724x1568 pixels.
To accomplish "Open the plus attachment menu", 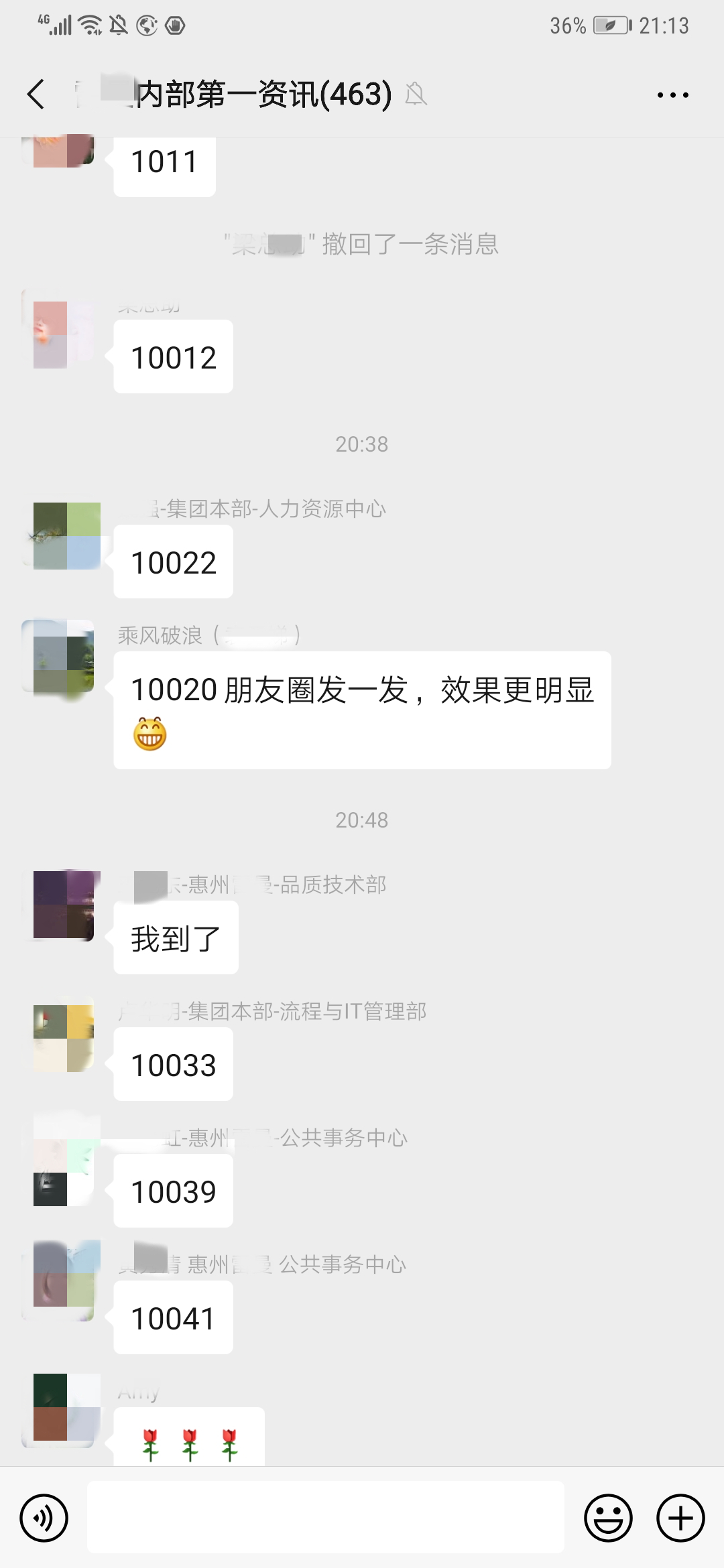I will (x=680, y=1518).
